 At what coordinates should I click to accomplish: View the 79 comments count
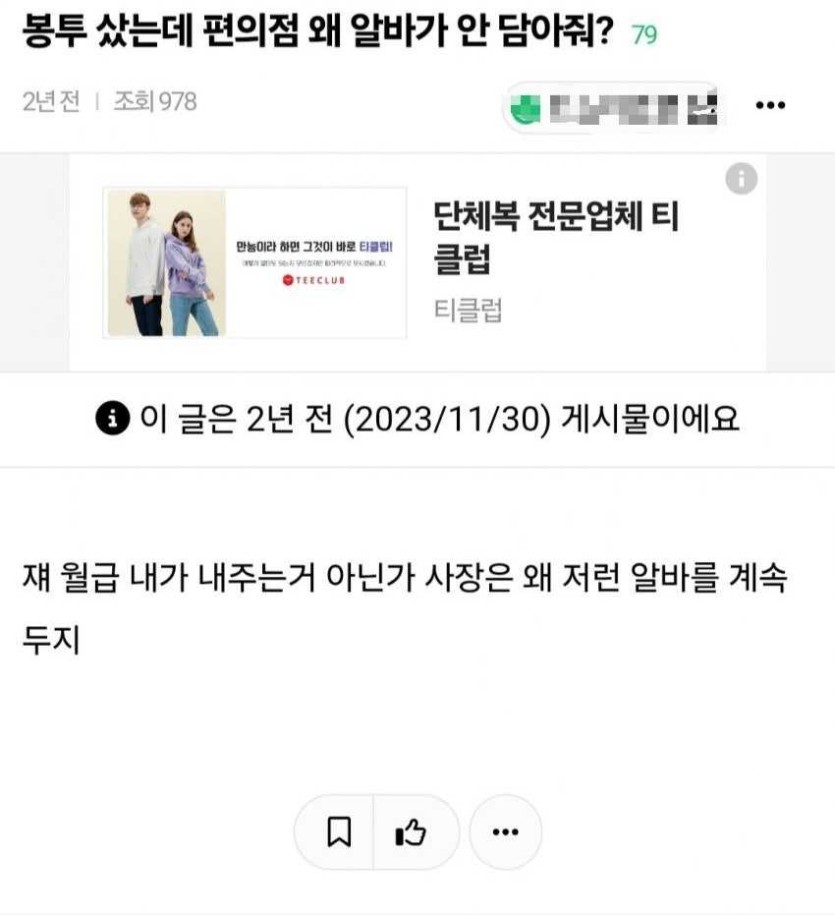[x=645, y=36]
